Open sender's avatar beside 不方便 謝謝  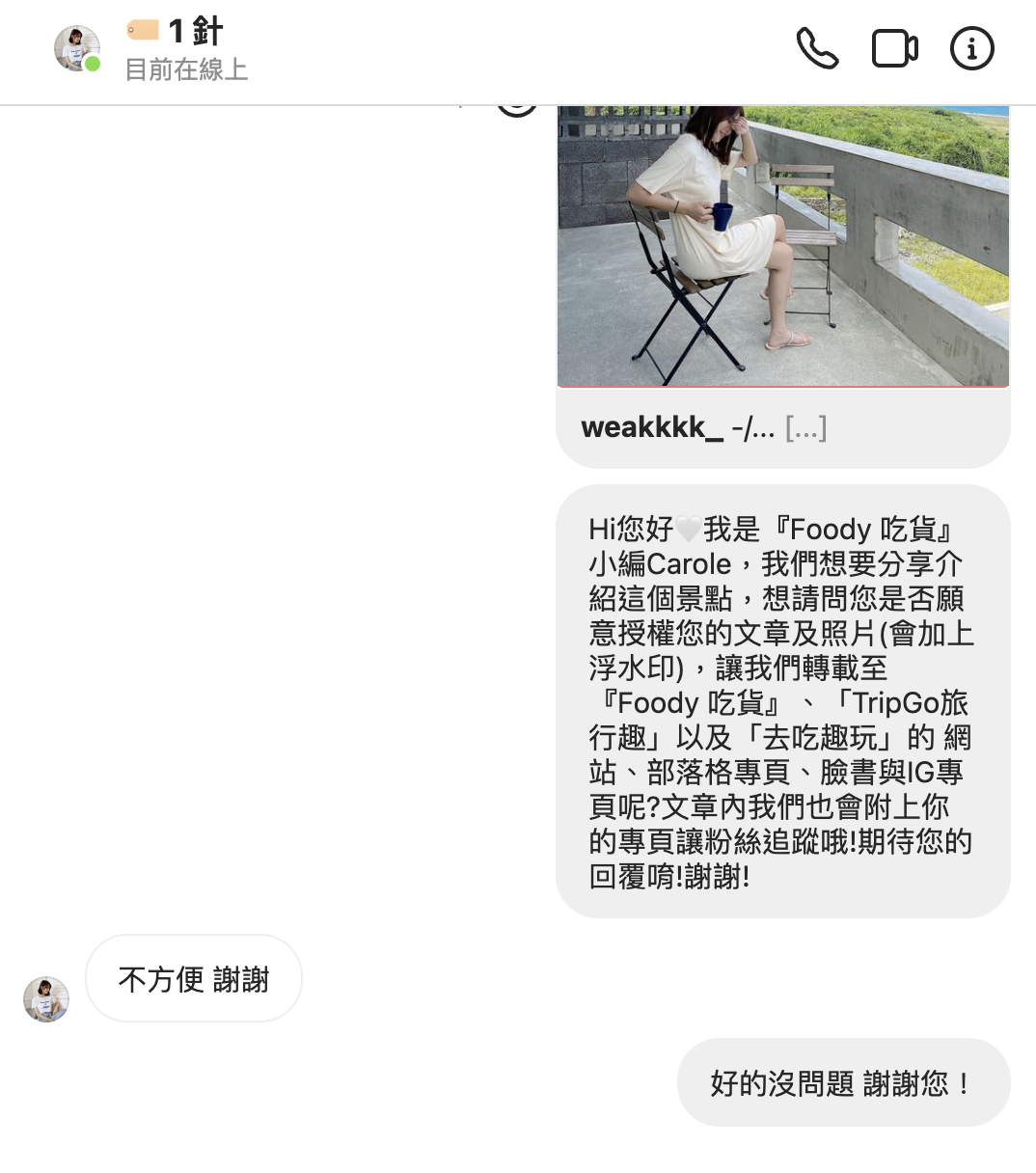tap(46, 999)
